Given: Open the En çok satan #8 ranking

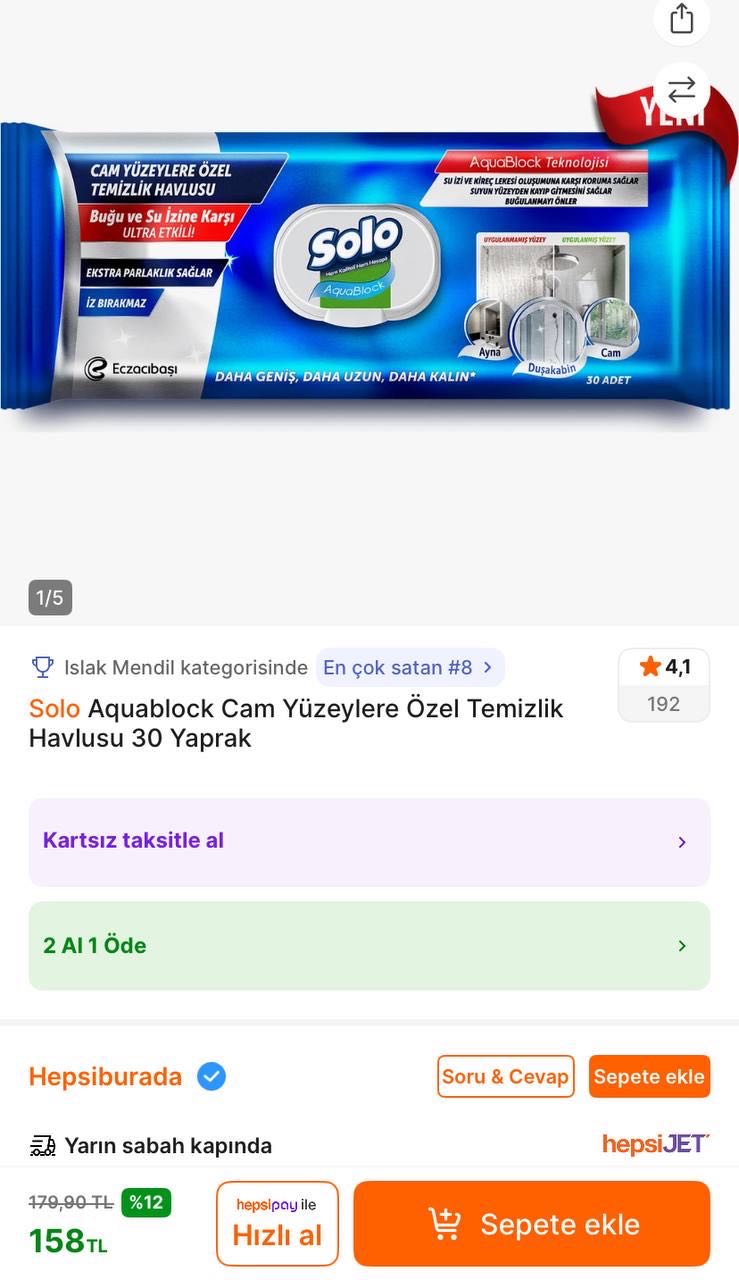Looking at the screenshot, I should [409, 667].
